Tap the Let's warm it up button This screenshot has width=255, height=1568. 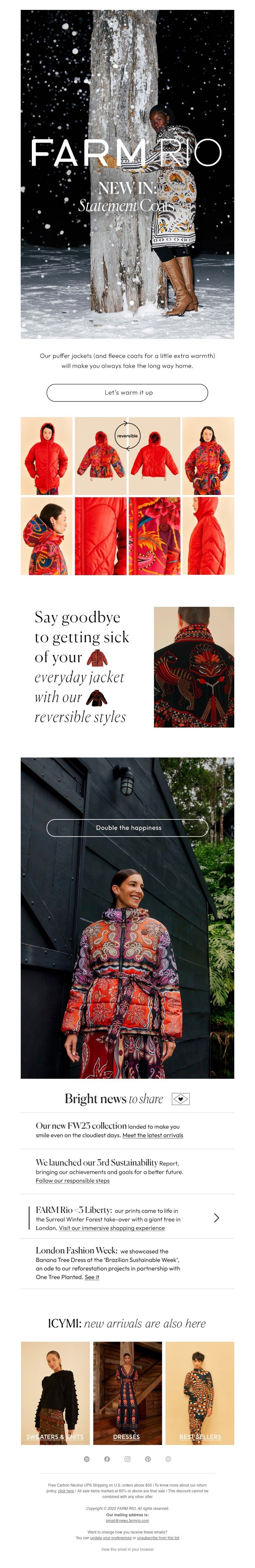[127, 392]
